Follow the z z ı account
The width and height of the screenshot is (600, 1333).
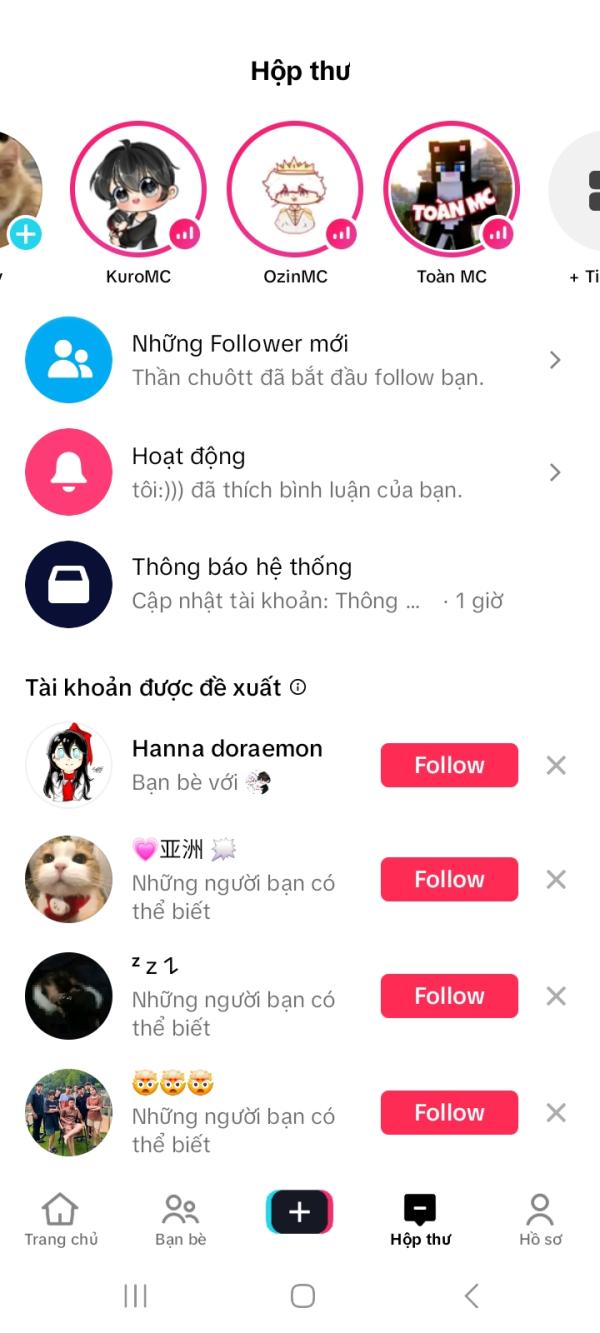[x=449, y=996]
